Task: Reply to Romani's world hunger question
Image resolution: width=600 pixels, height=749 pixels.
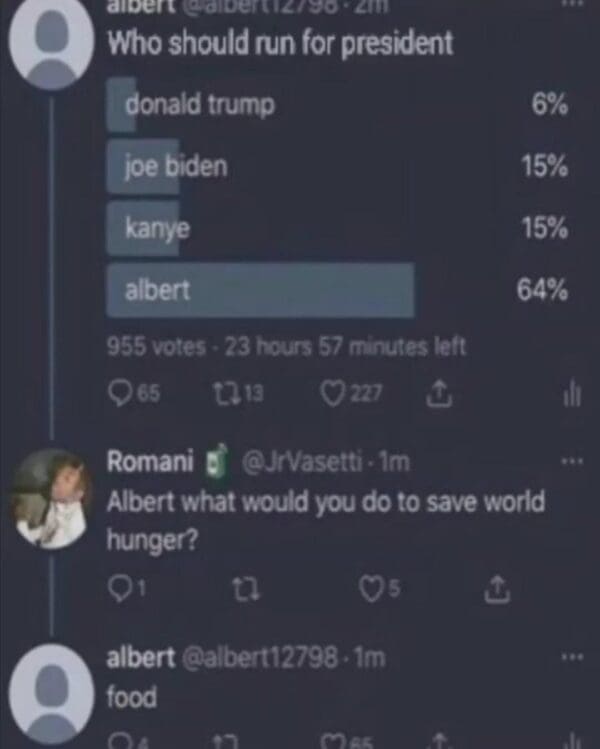Action: click(119, 590)
